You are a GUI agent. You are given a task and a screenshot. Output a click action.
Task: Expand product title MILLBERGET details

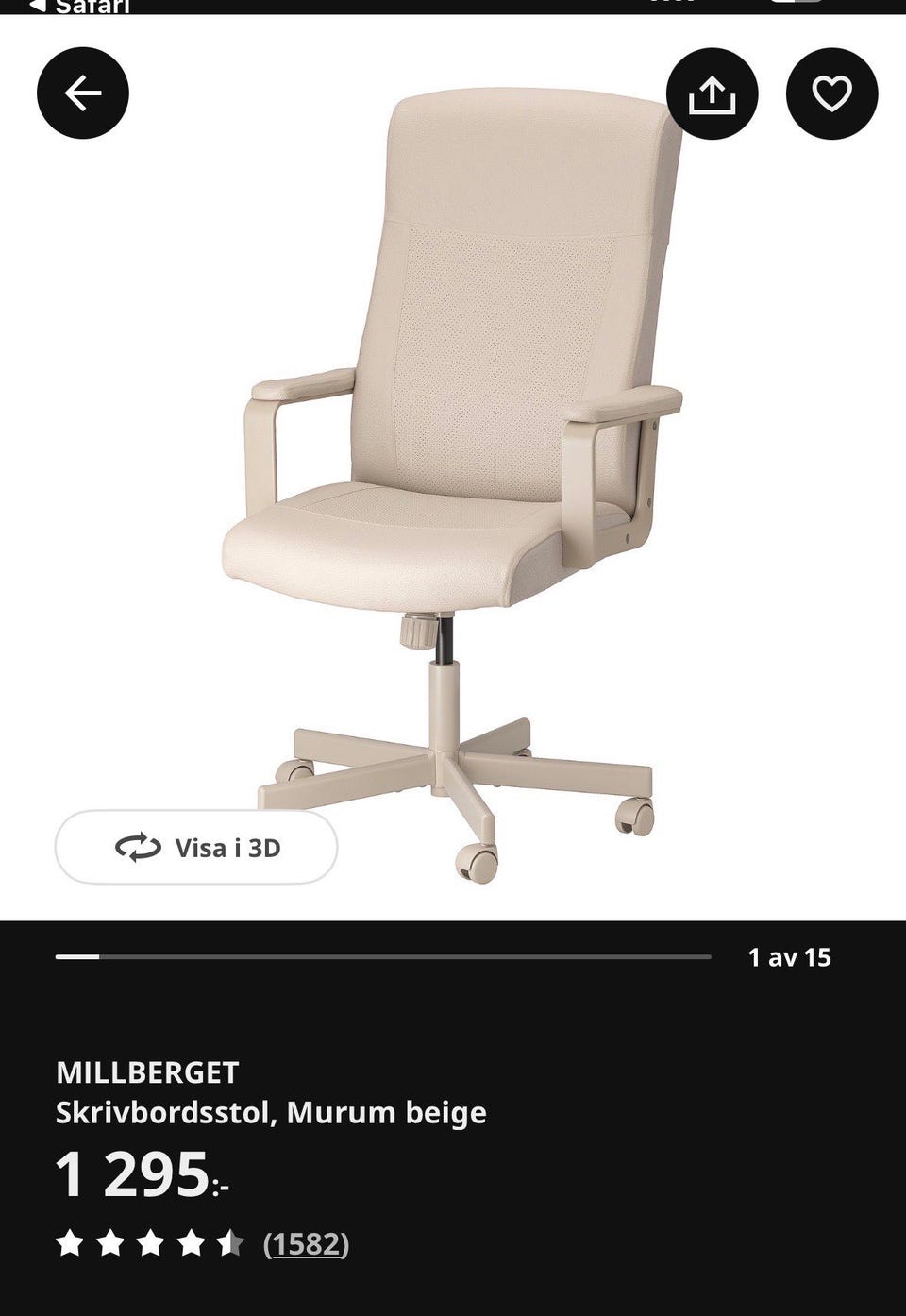[x=147, y=1072]
